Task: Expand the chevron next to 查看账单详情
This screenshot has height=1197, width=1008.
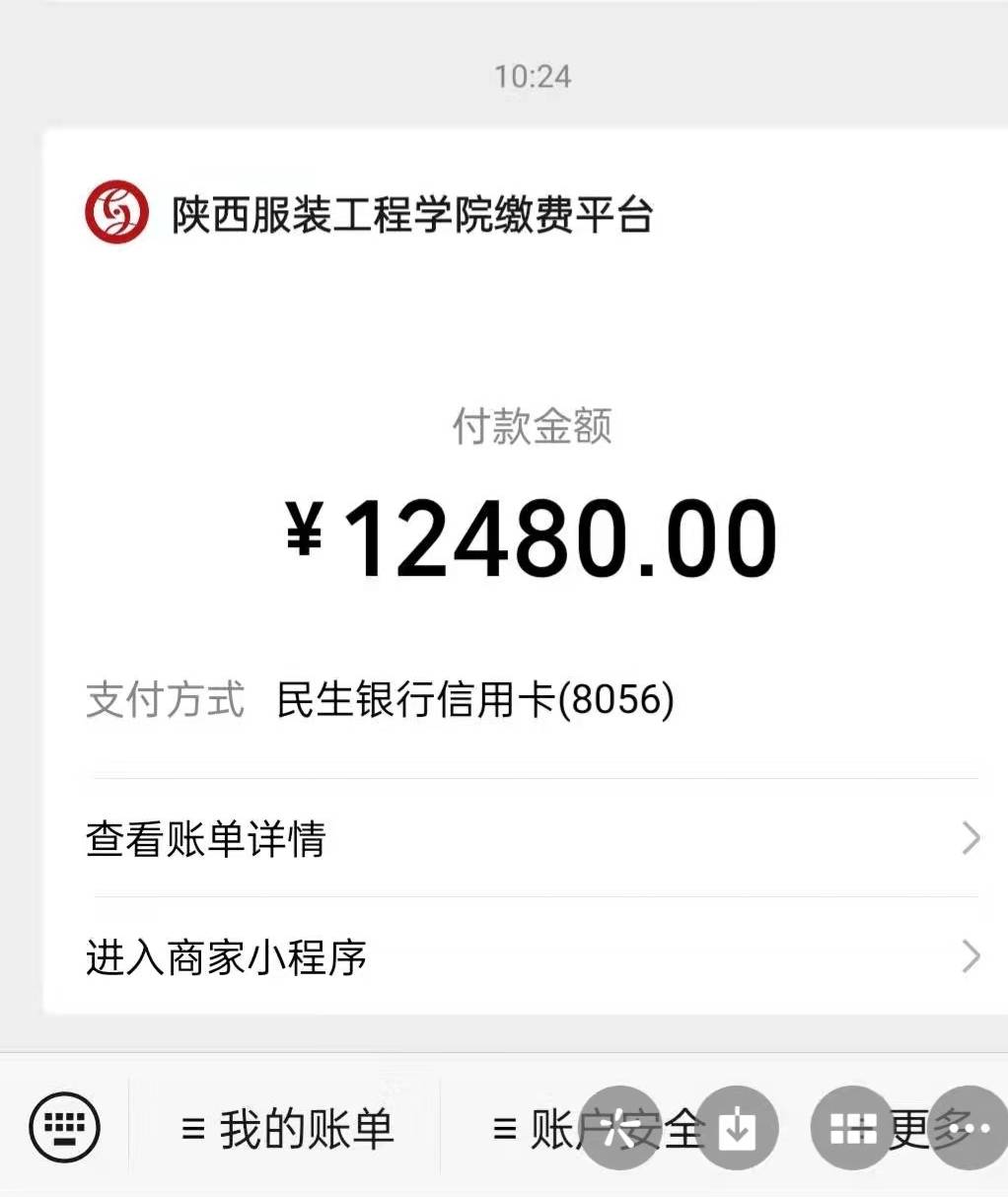Action: click(x=970, y=840)
